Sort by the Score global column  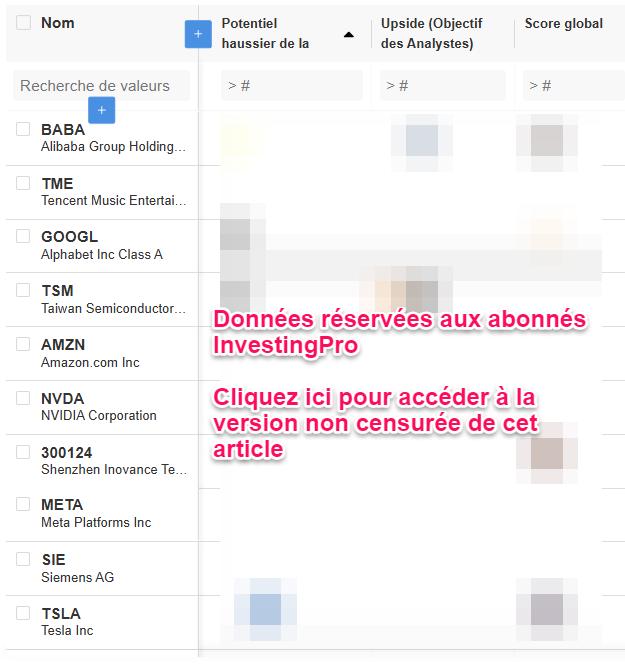[563, 23]
